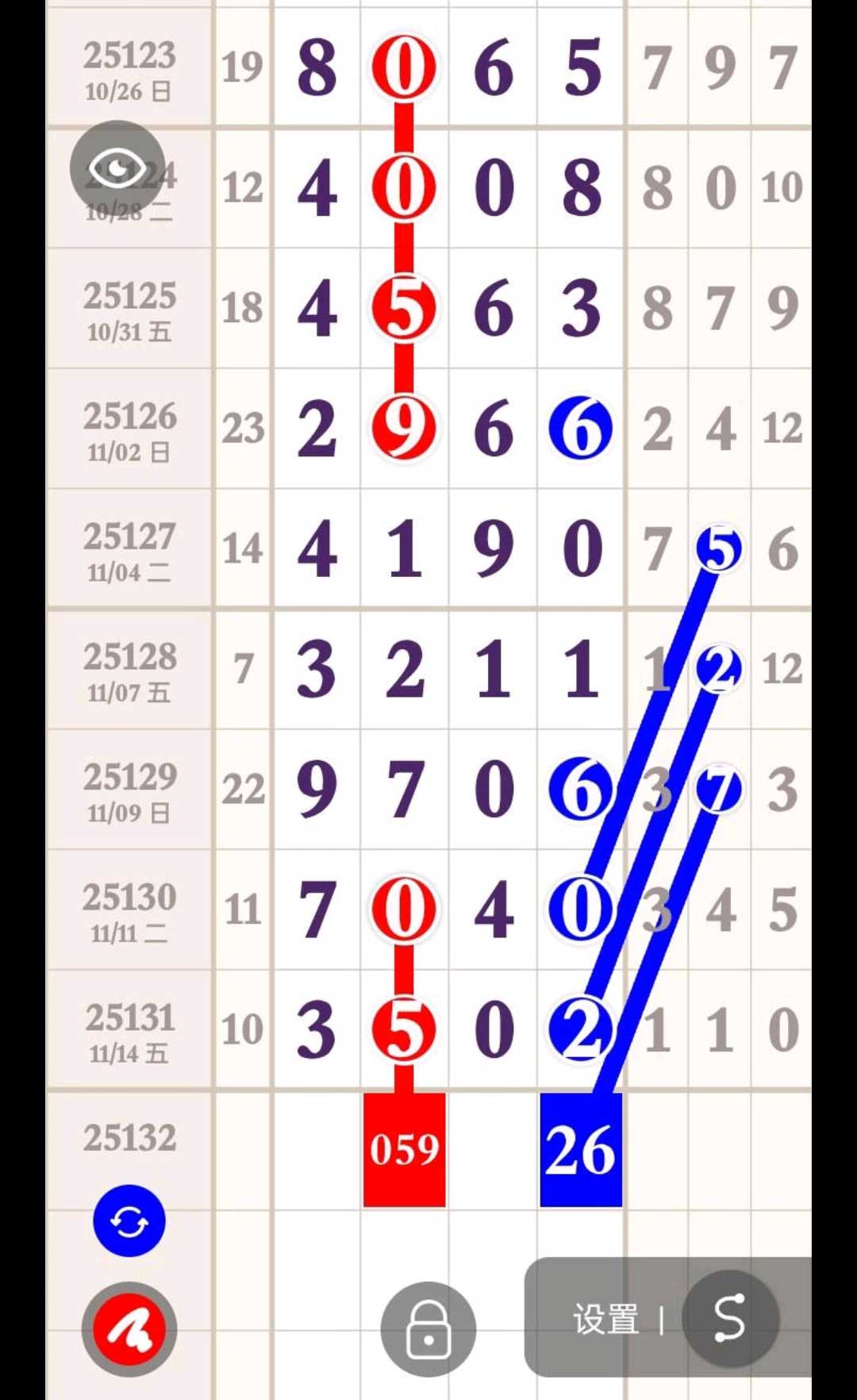This screenshot has height=1400, width=857.
Task: Tap the padlock lock button
Action: (428, 1329)
